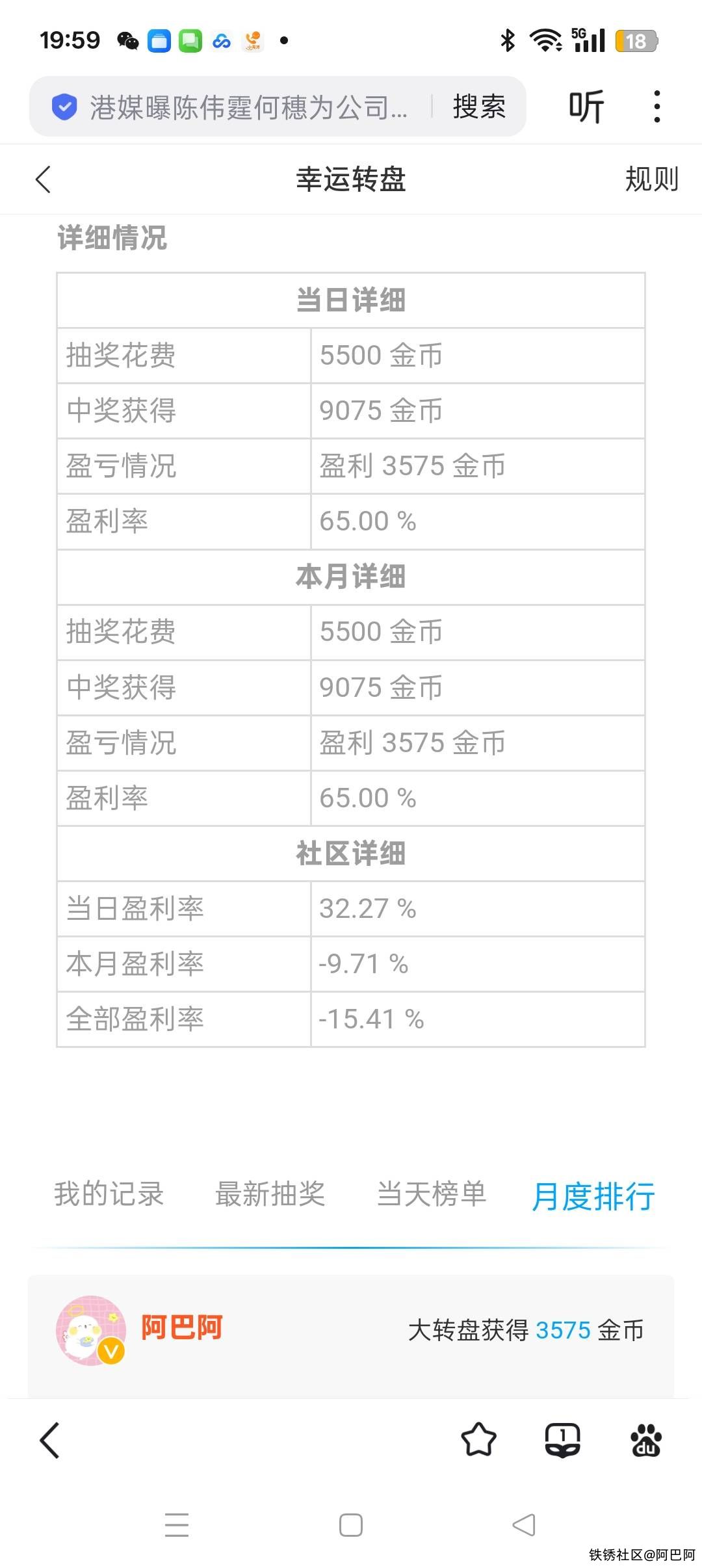The width and height of the screenshot is (702, 1568).
Task: Switch to 当天榜单 tab
Action: point(432,1194)
